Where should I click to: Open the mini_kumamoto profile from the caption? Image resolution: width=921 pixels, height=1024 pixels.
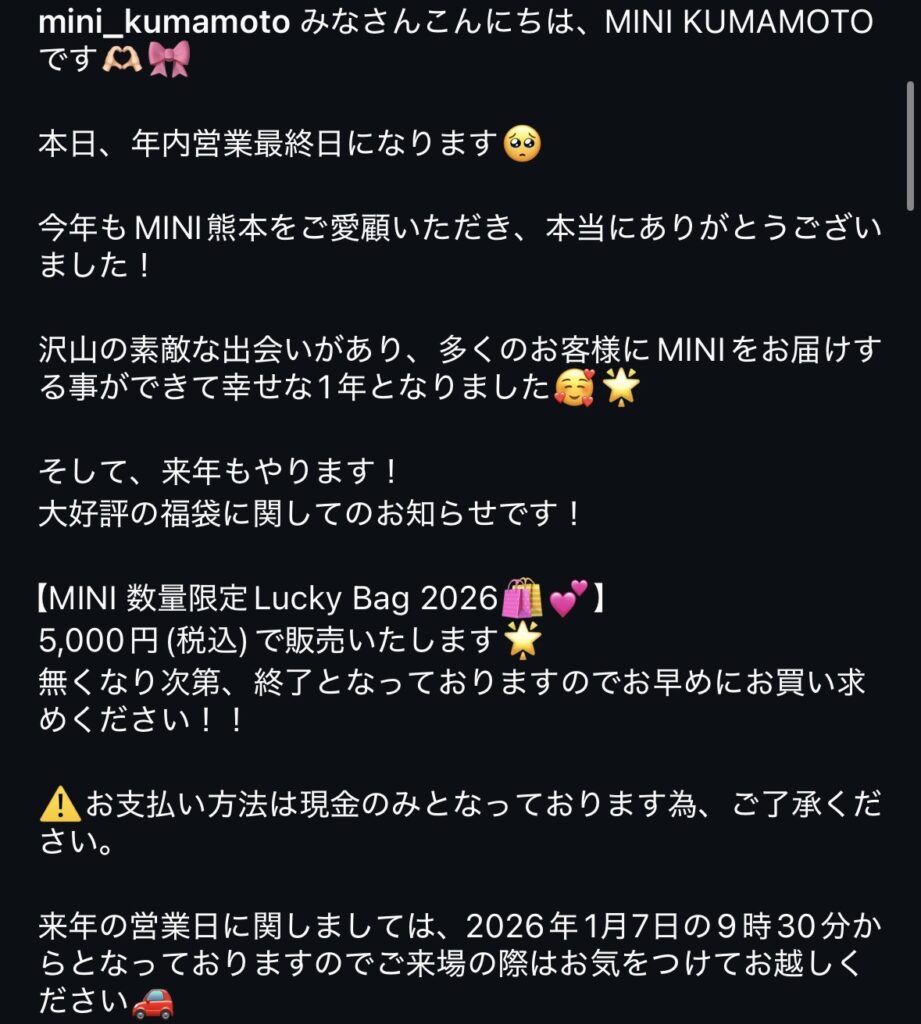click(x=165, y=22)
